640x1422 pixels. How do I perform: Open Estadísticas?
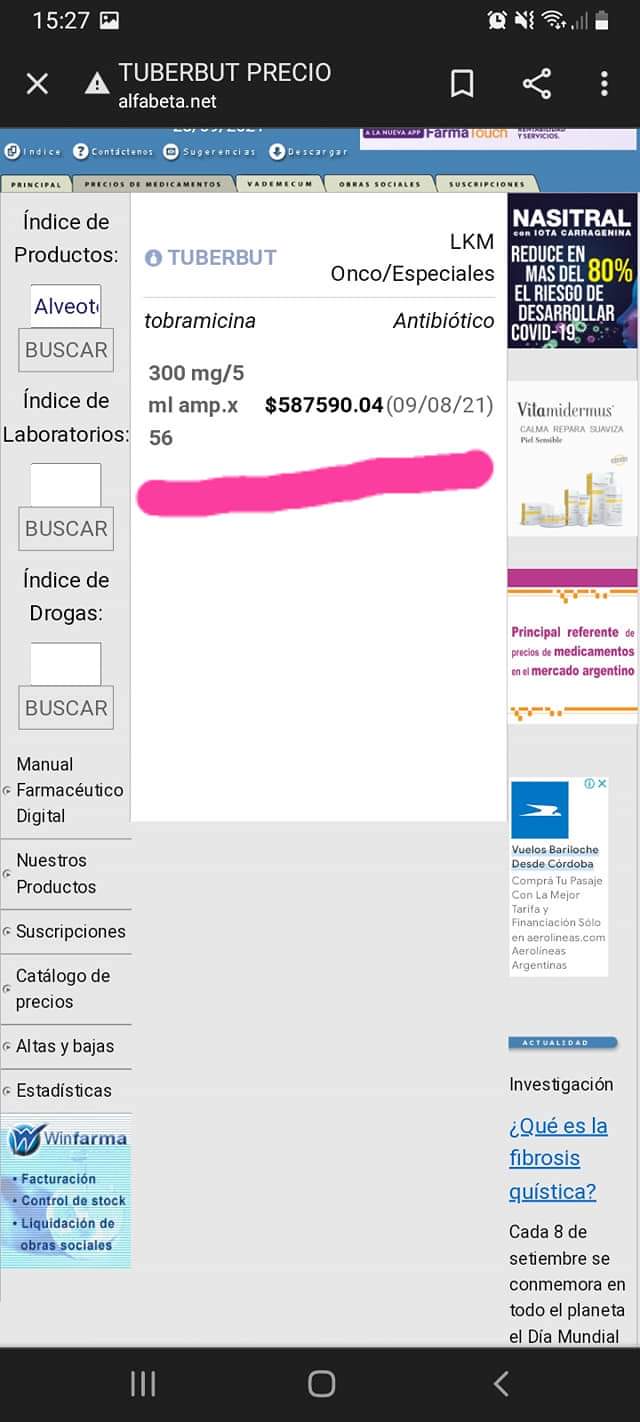64,1090
